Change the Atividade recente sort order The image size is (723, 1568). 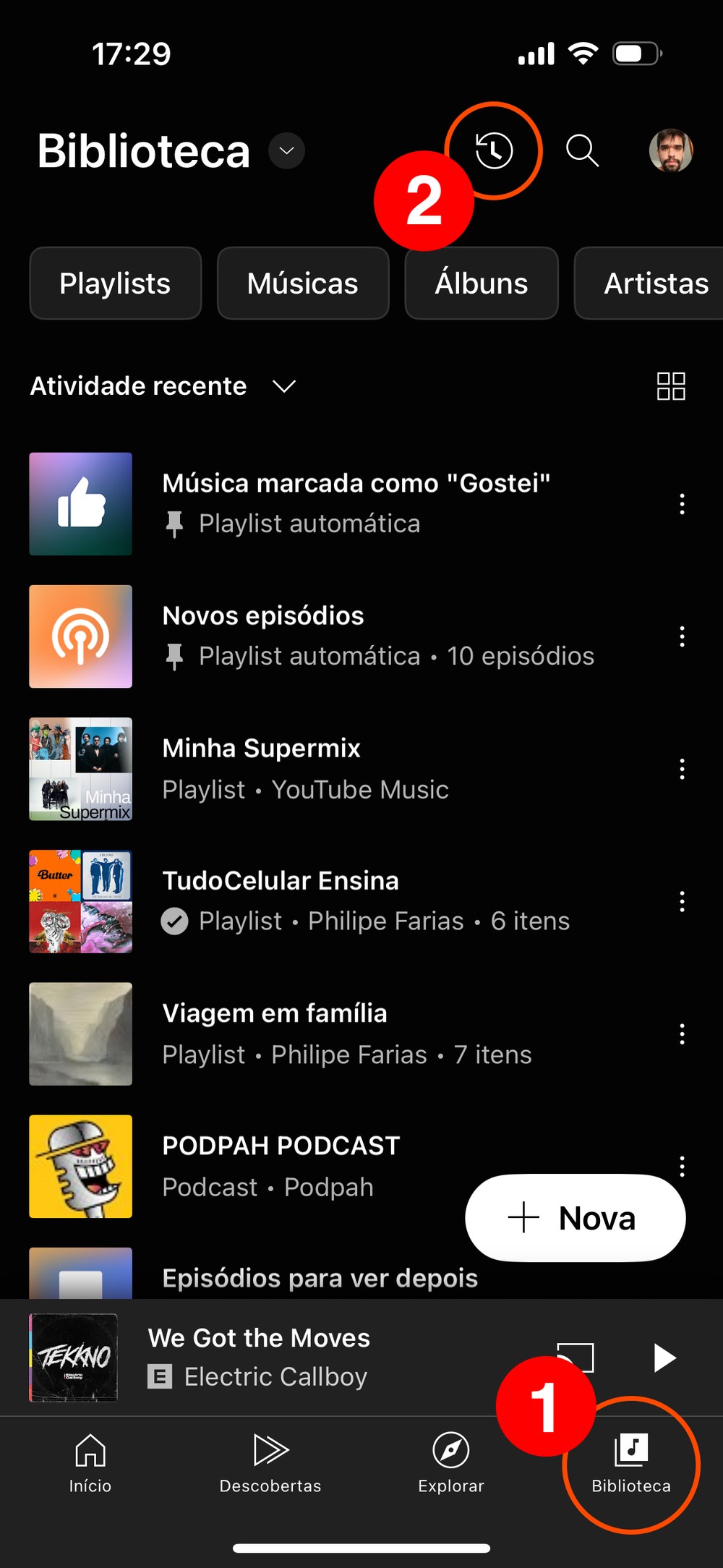(x=163, y=386)
